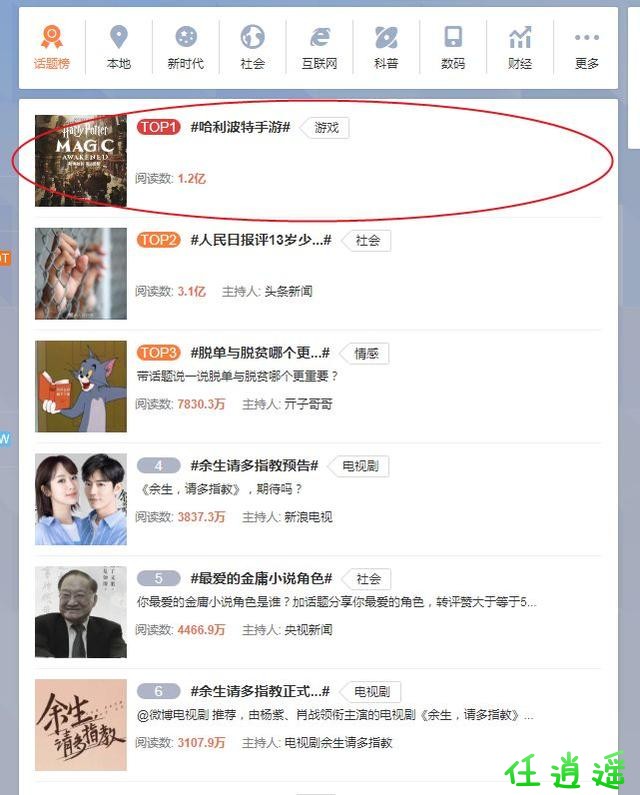640x795 pixels.
Task: Open the 科普 tab
Action: pyautogui.click(x=386, y=48)
